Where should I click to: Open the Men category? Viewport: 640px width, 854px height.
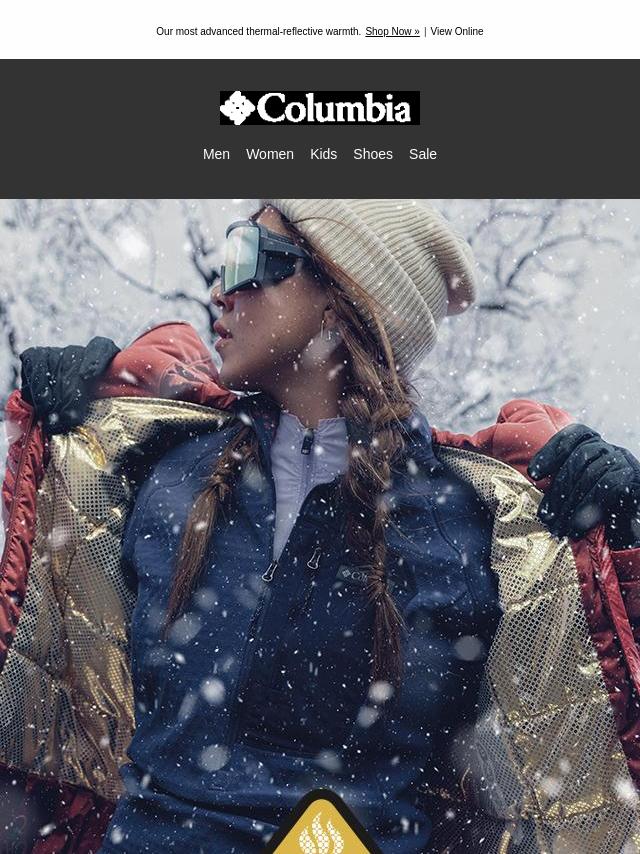coord(216,154)
